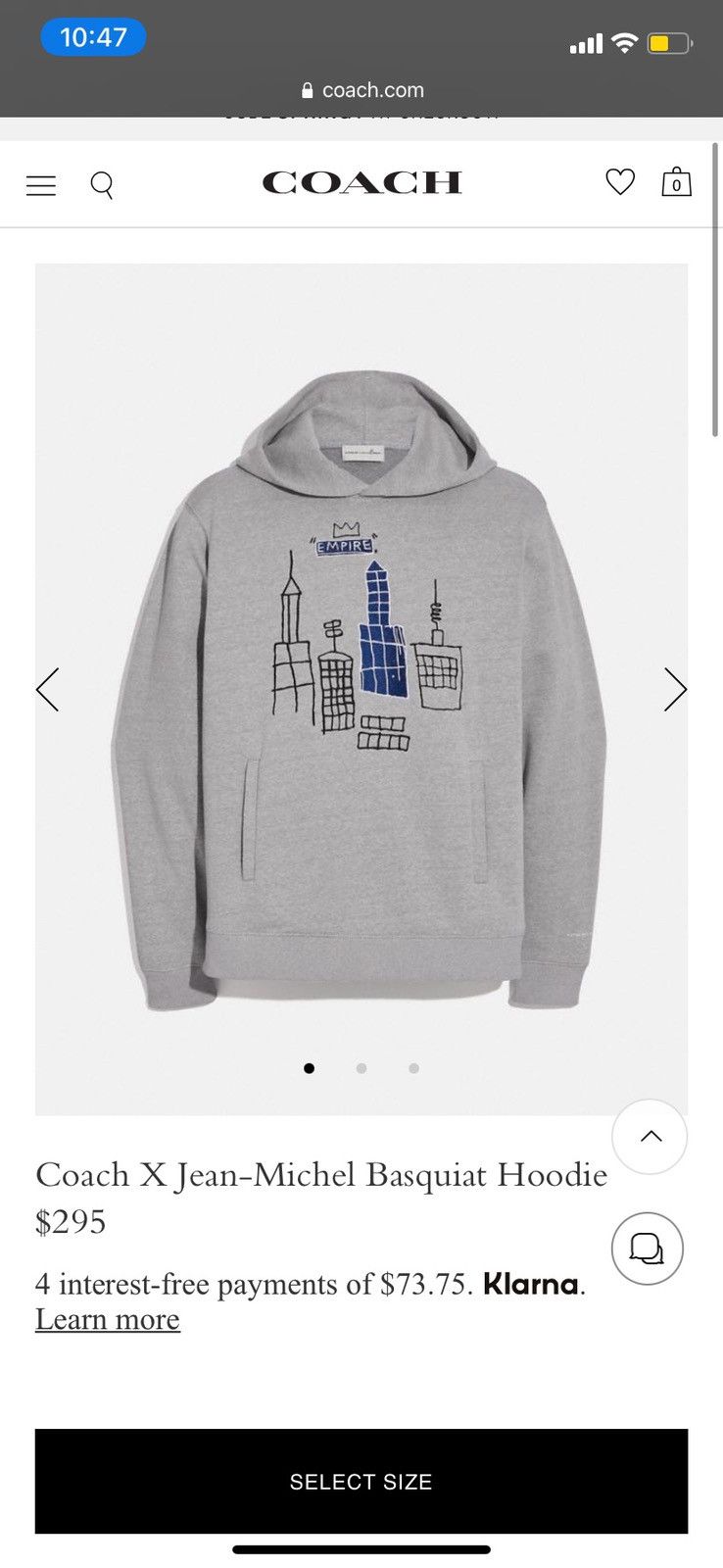Tap the Select Size button

point(361,1481)
